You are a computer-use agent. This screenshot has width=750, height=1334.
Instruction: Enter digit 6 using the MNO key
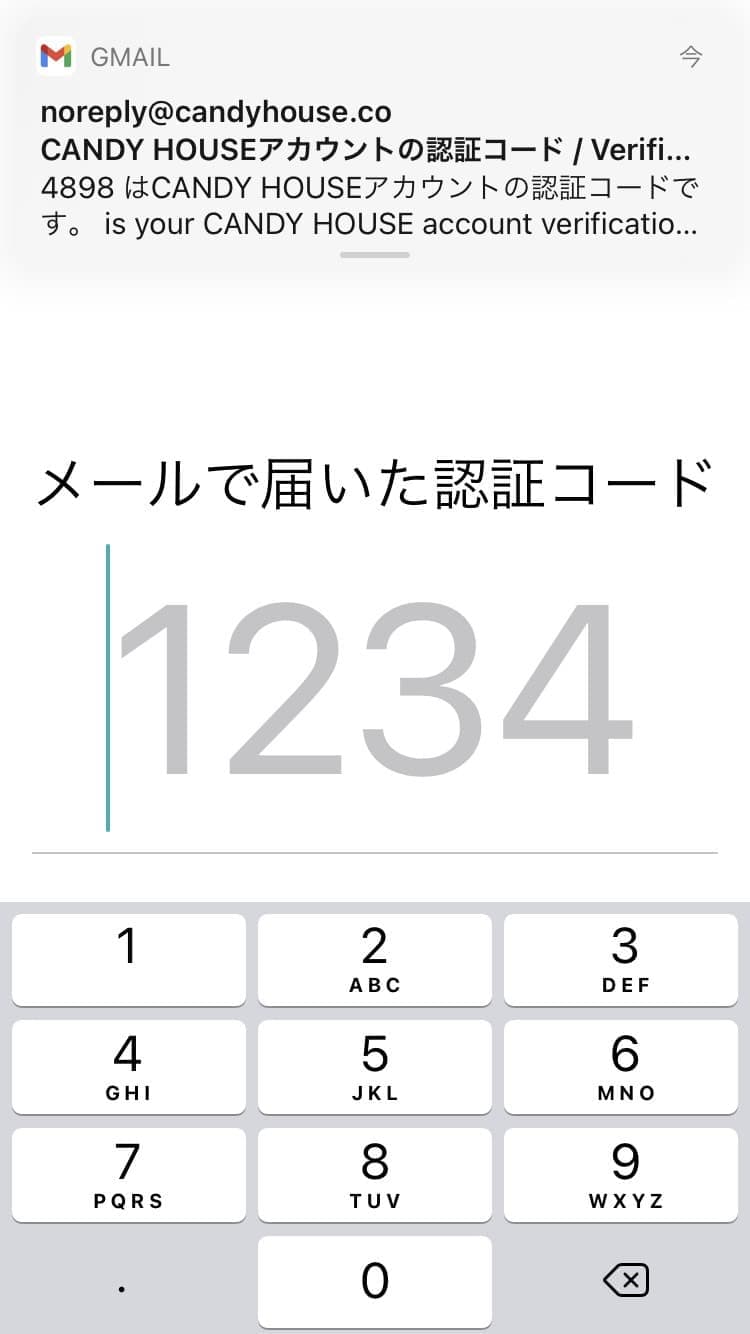point(621,1066)
